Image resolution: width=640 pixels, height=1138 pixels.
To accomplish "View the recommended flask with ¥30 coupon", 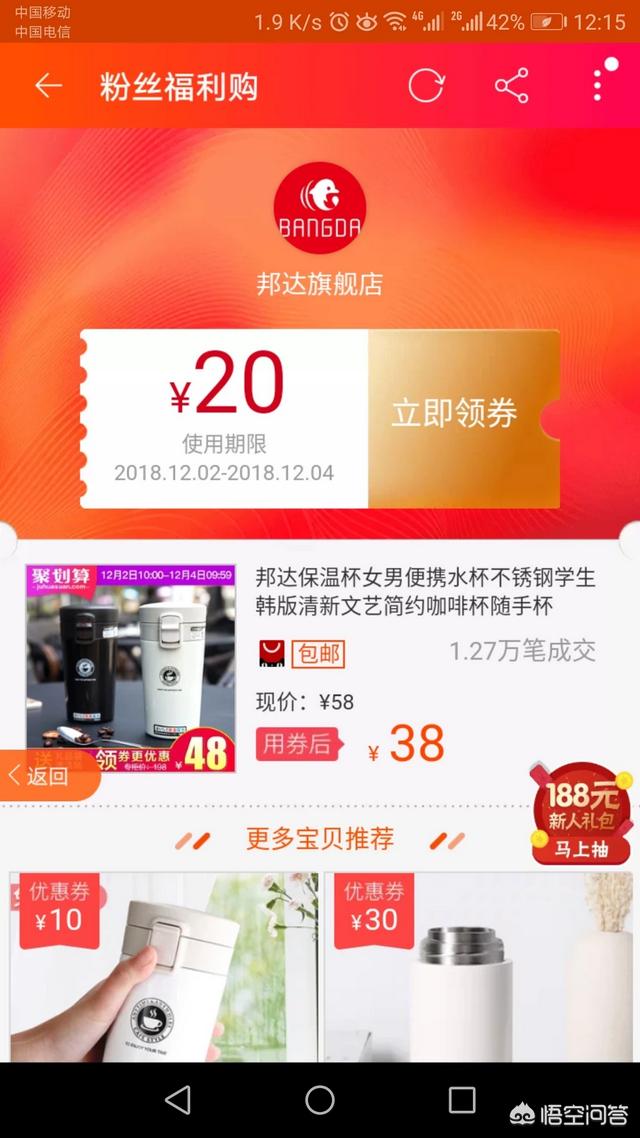I will [478, 967].
